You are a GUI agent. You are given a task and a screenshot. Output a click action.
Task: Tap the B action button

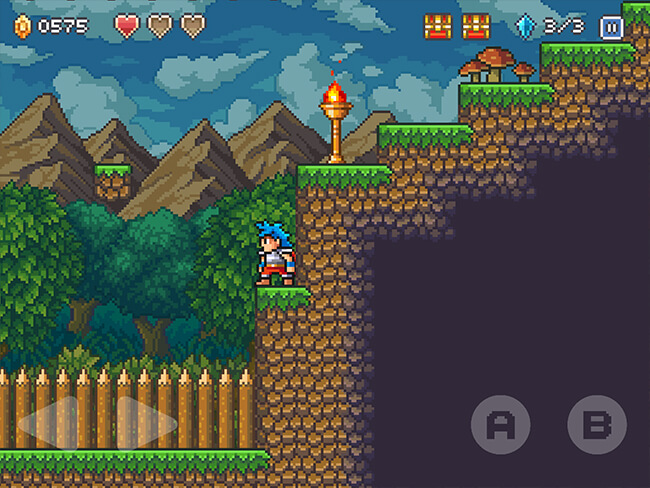pyautogui.click(x=597, y=425)
